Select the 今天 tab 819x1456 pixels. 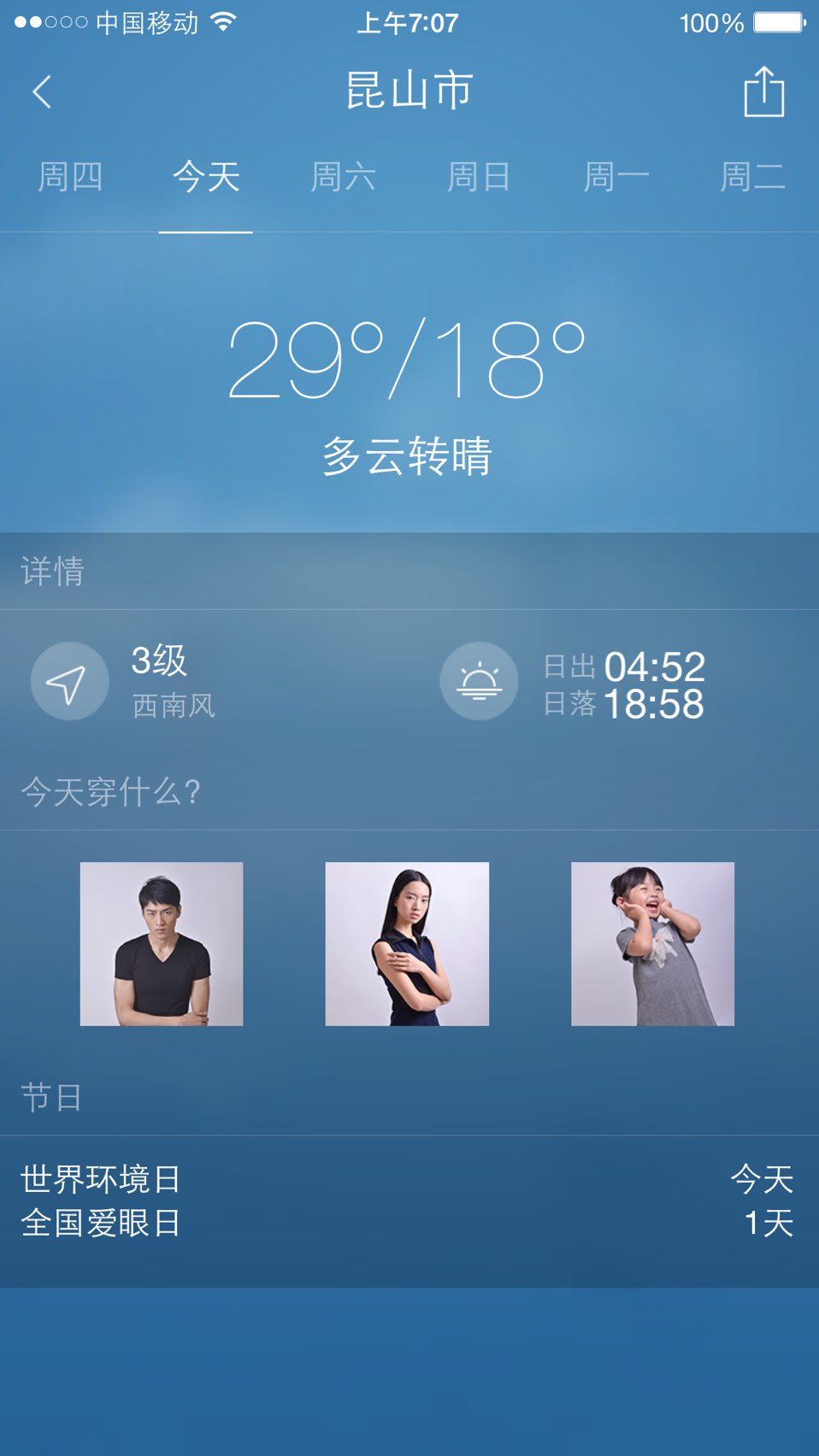click(206, 177)
